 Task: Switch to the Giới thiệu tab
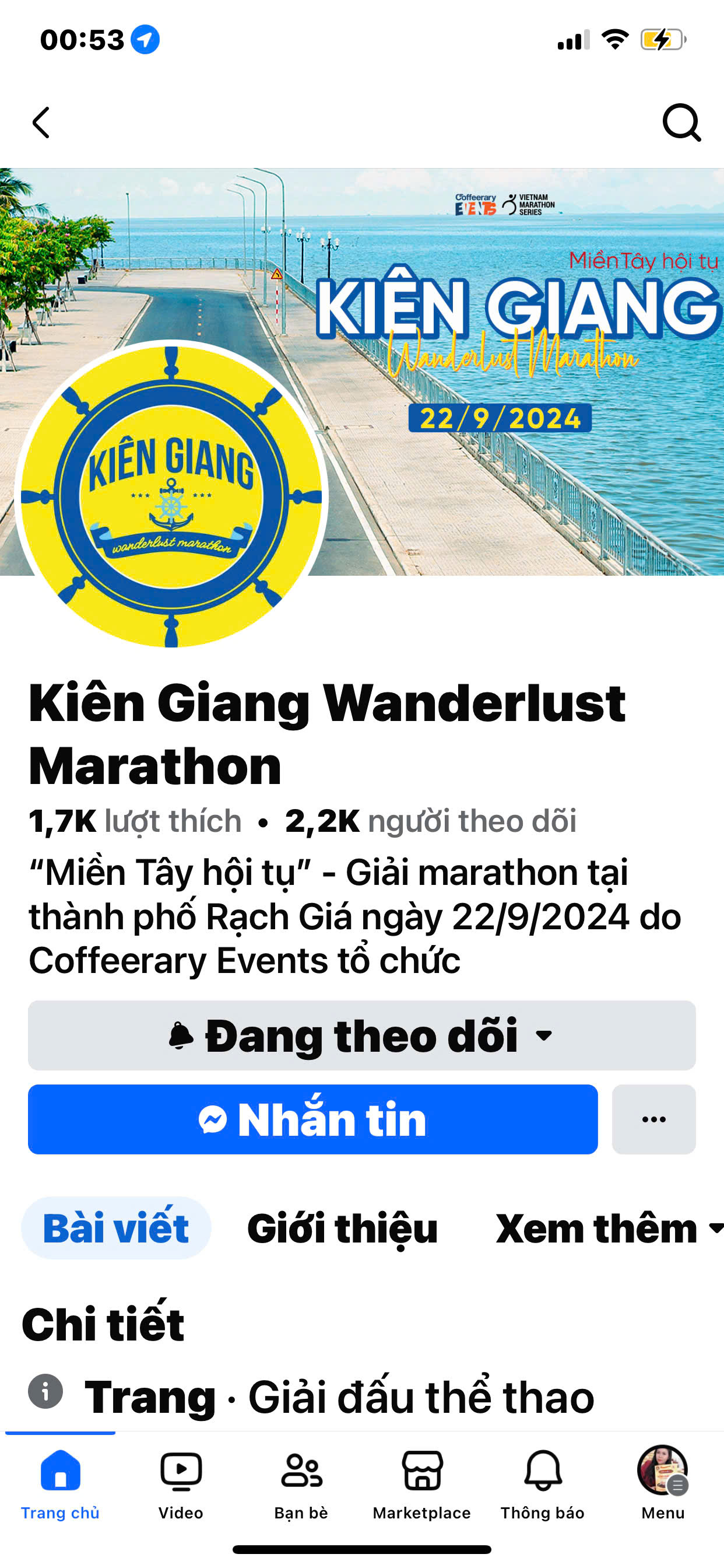[343, 1228]
